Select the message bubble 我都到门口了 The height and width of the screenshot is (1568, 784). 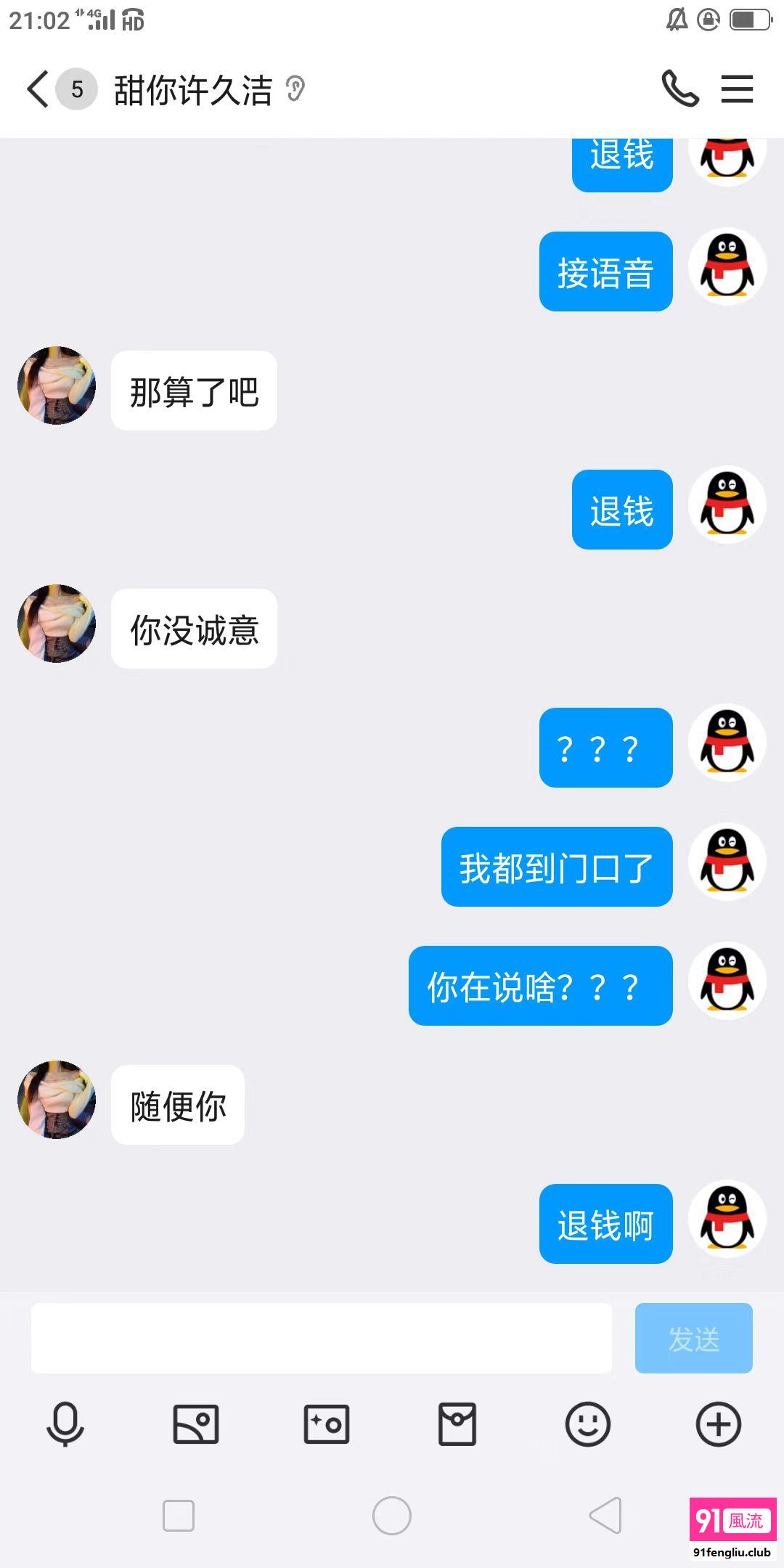point(556,867)
